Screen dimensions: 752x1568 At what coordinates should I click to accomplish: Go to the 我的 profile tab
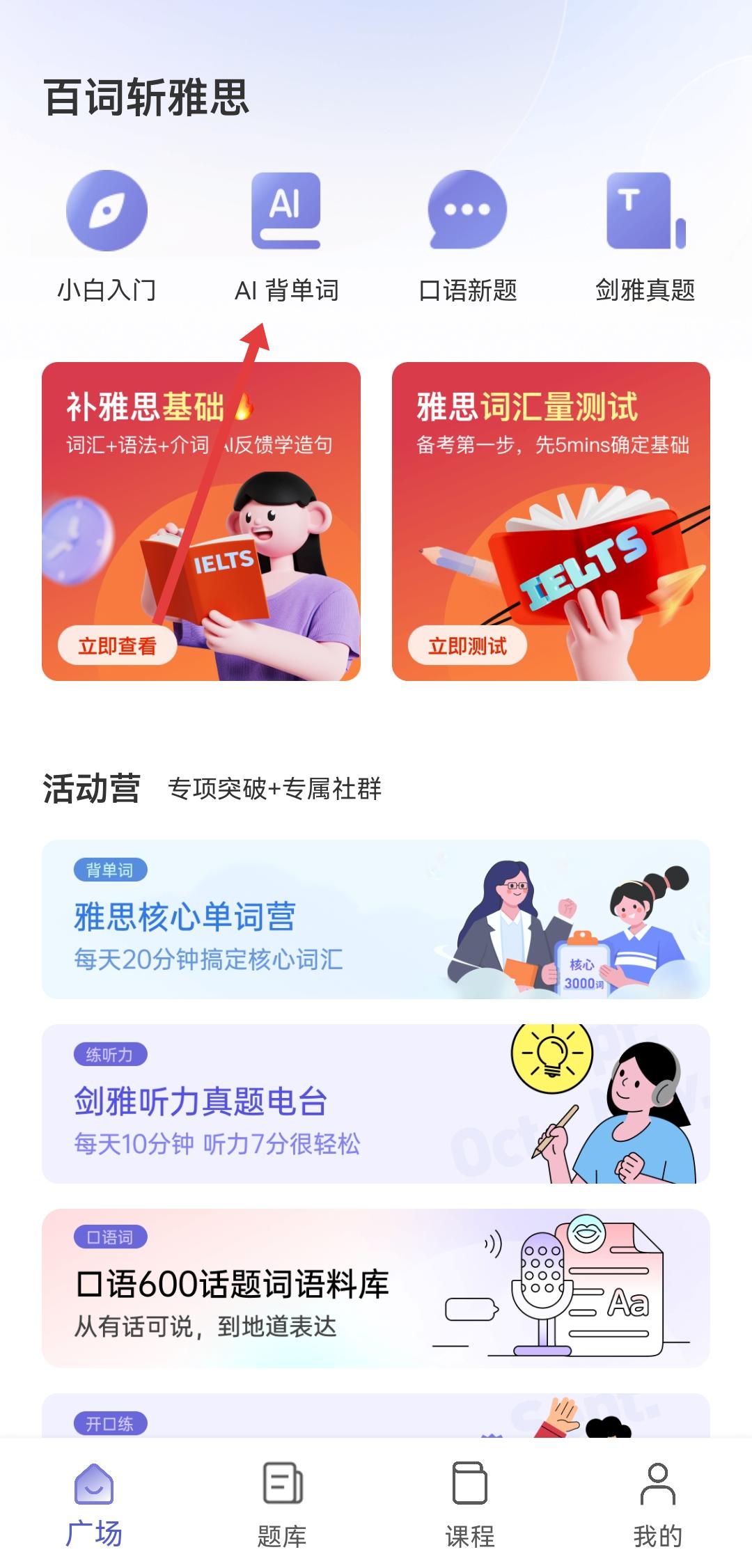(x=657, y=1504)
